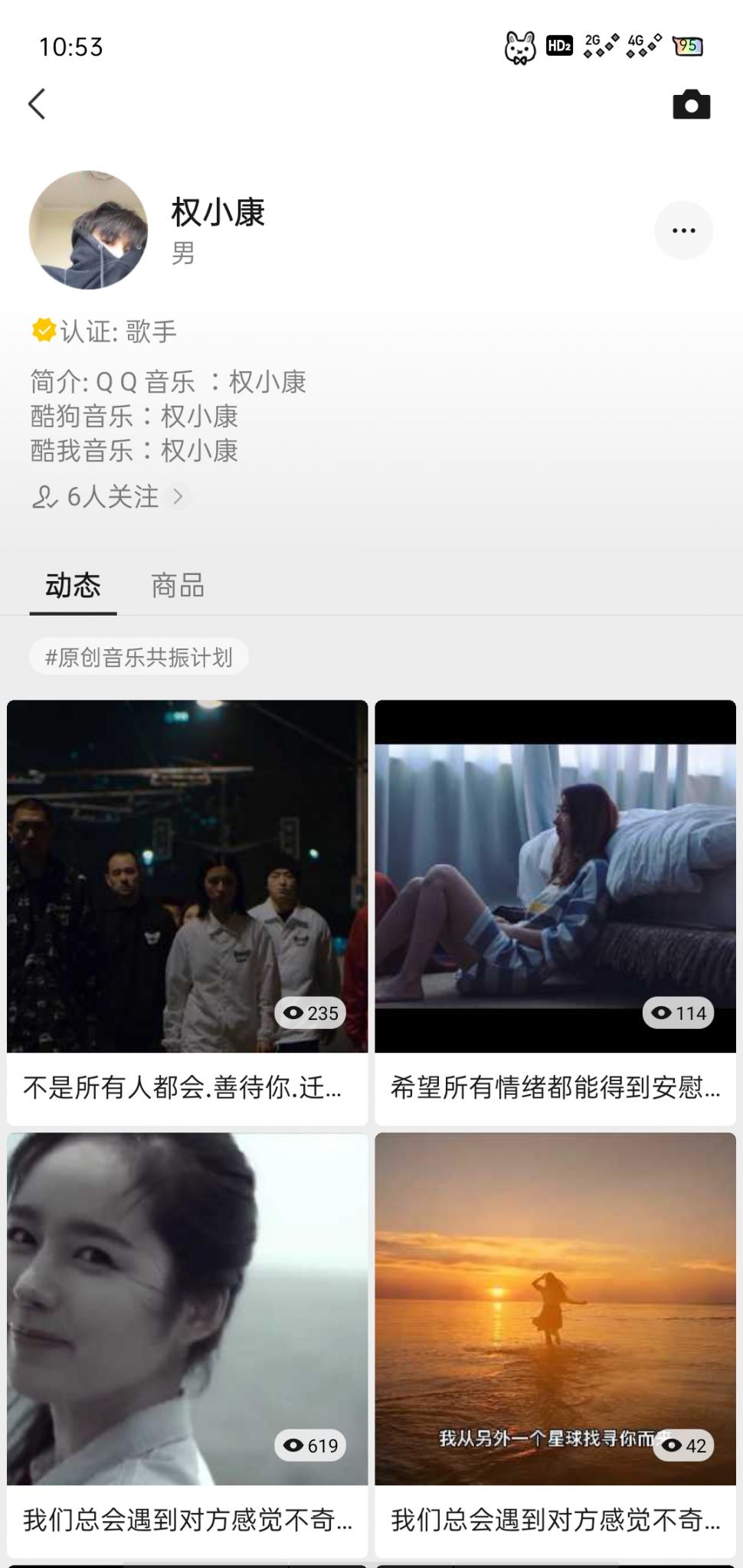Open the black-and-white portrait video
This screenshot has height=1568, width=743.
(186, 1302)
